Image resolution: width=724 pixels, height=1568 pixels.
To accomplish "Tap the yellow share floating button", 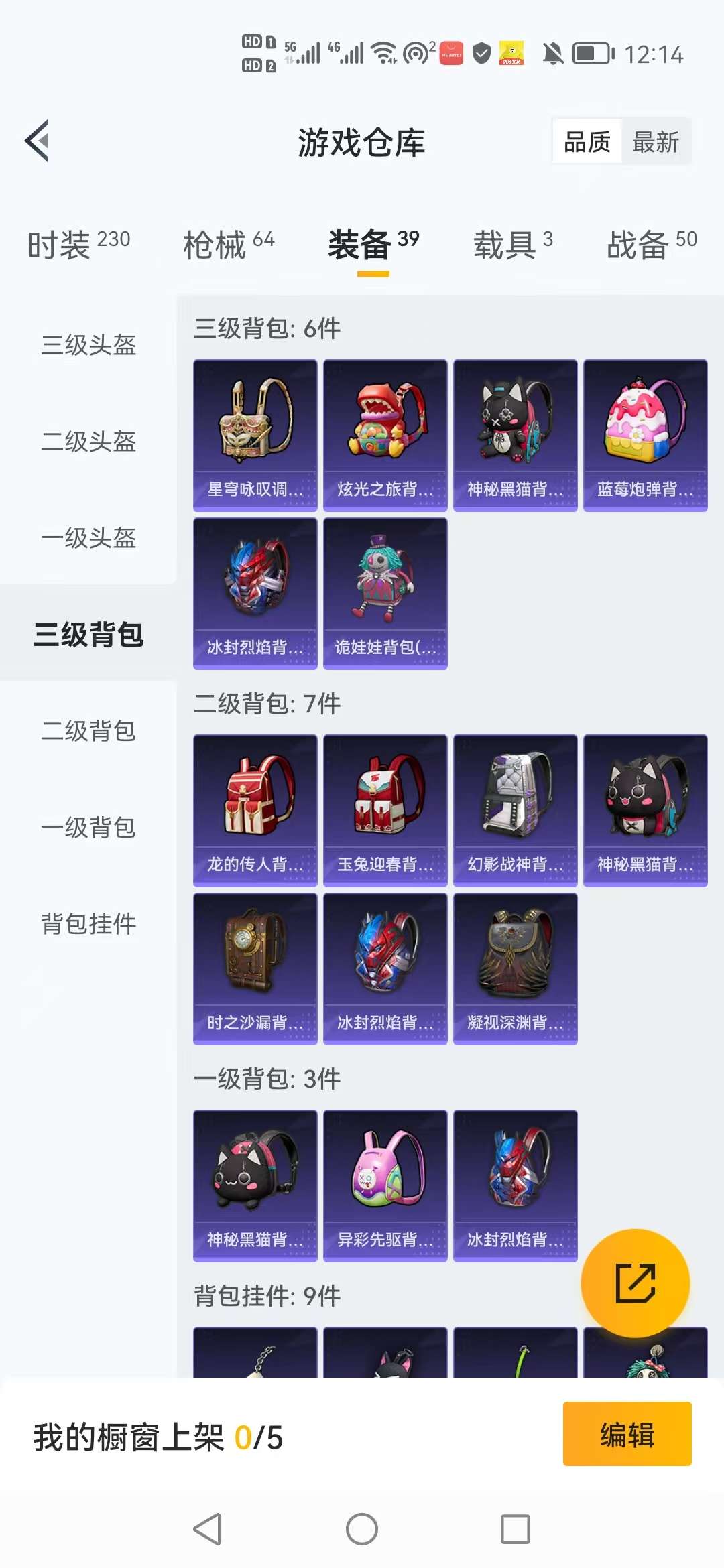I will coord(635,1283).
